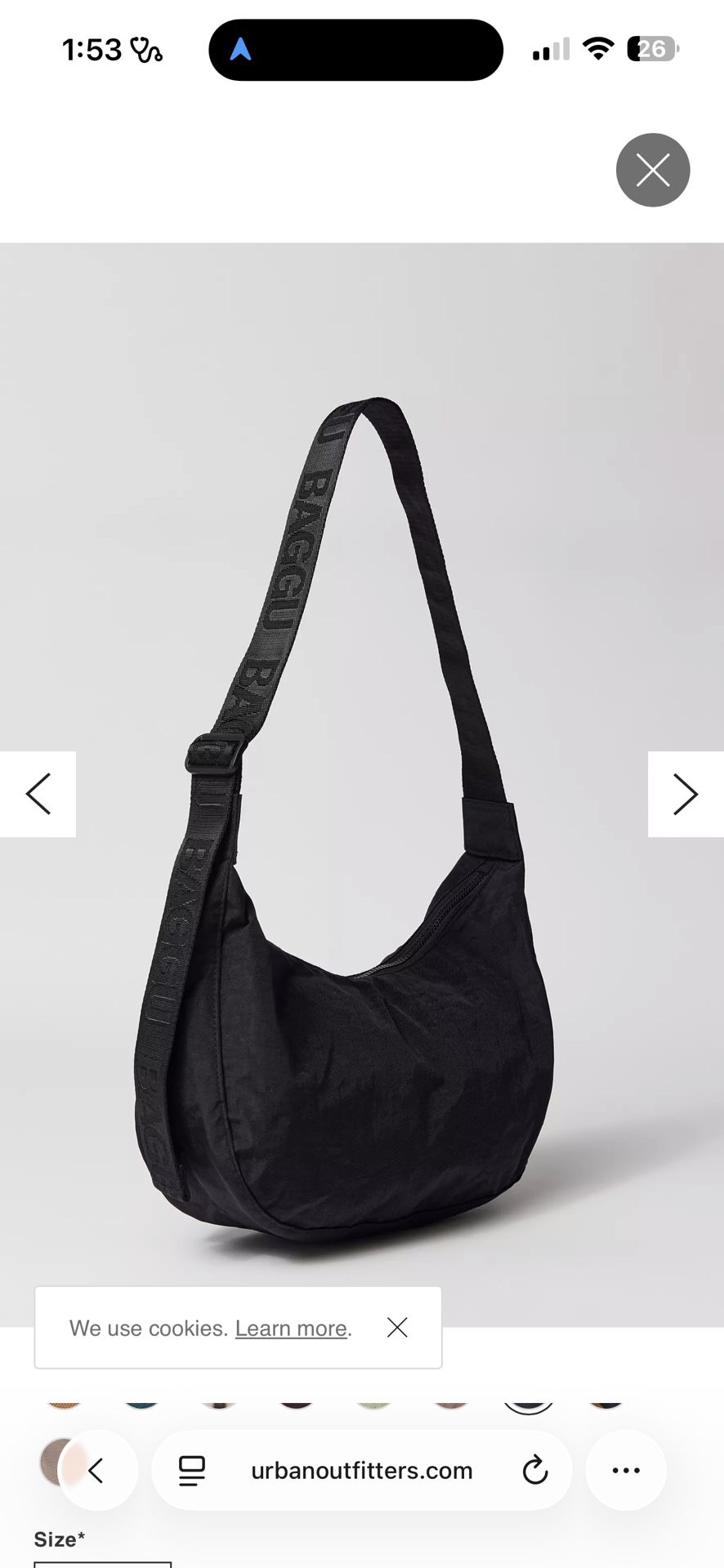
Task: Close the product image viewer
Action: coord(653,170)
